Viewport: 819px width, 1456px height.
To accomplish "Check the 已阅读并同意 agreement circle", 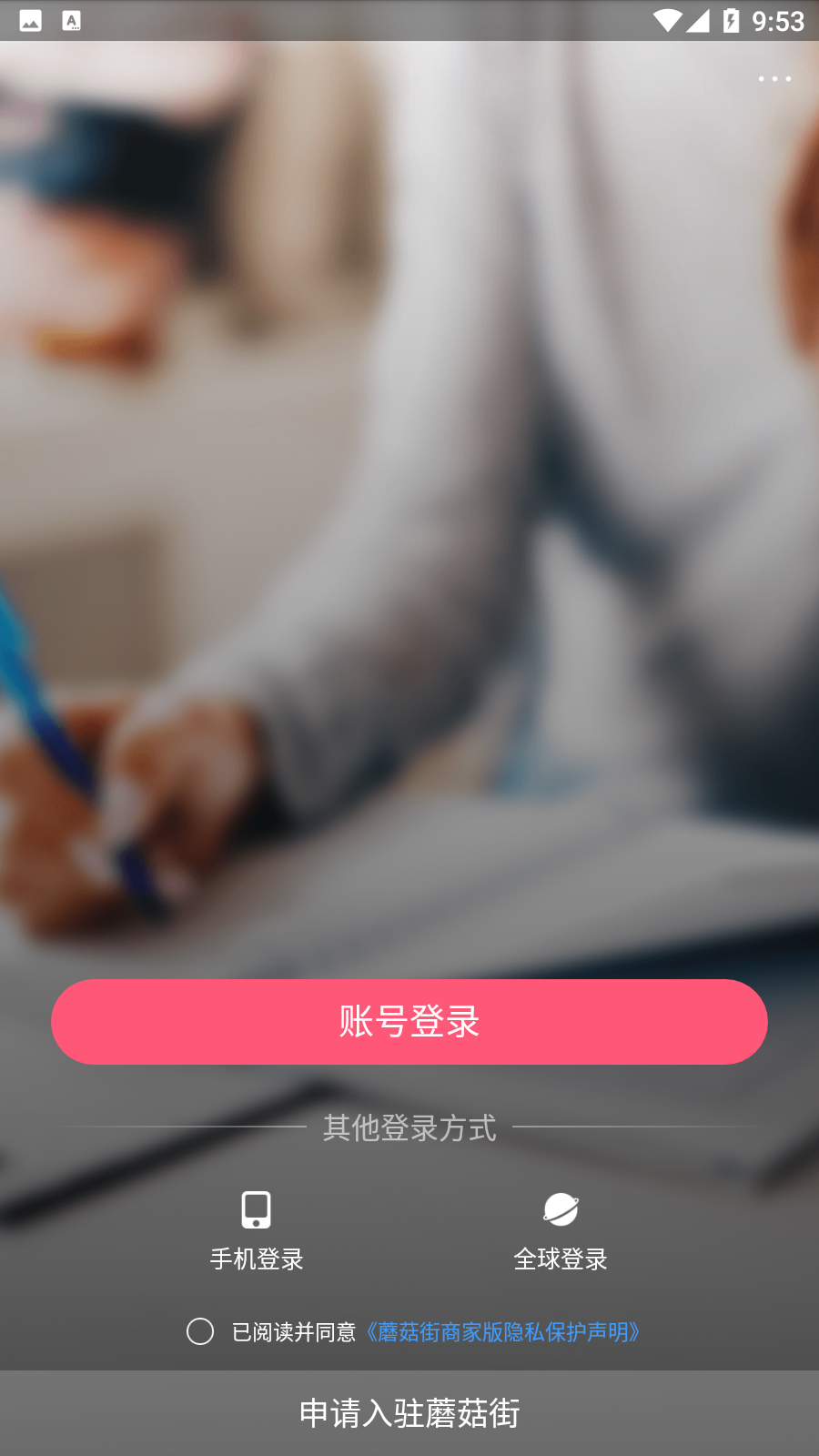I will pyautogui.click(x=200, y=1331).
